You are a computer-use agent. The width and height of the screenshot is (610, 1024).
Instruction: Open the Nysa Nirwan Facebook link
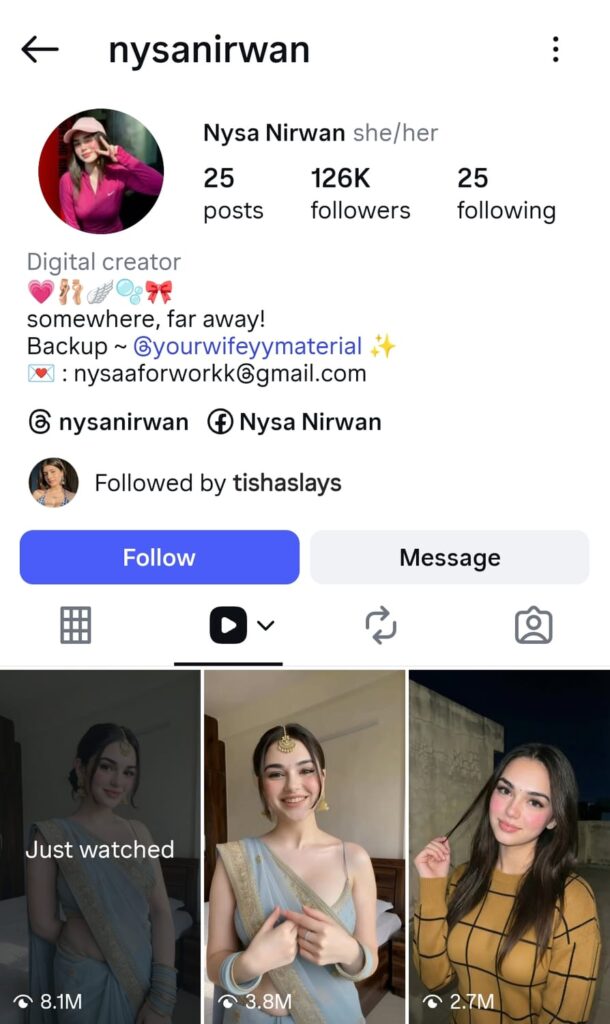tap(295, 423)
